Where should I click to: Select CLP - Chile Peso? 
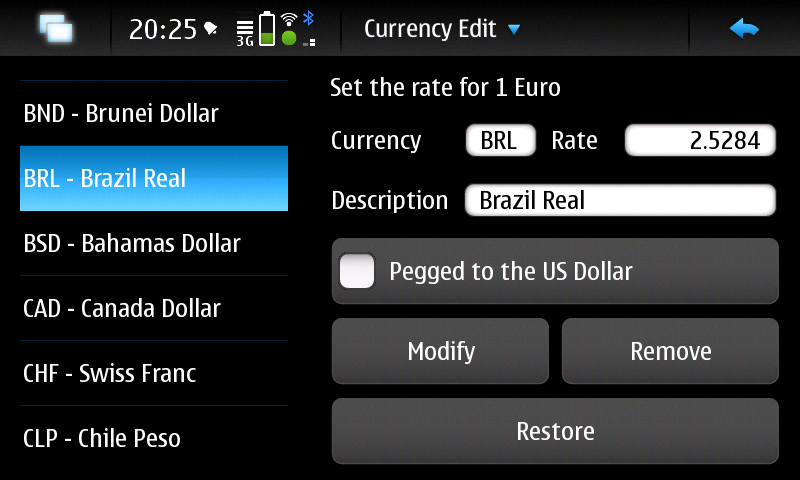[154, 438]
